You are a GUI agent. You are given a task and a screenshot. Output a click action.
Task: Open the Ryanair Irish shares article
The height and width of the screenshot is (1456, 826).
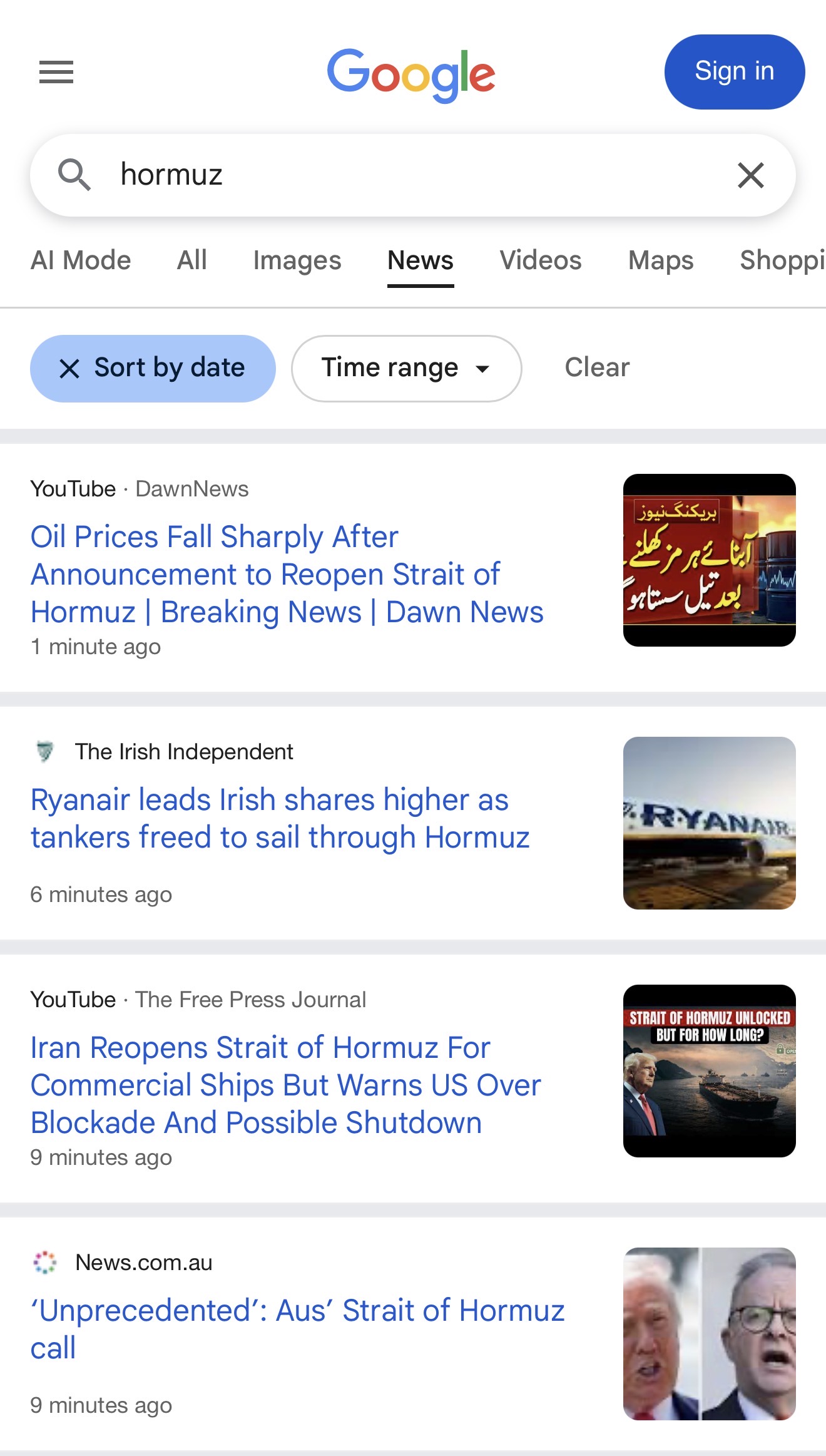pyautogui.click(x=280, y=818)
